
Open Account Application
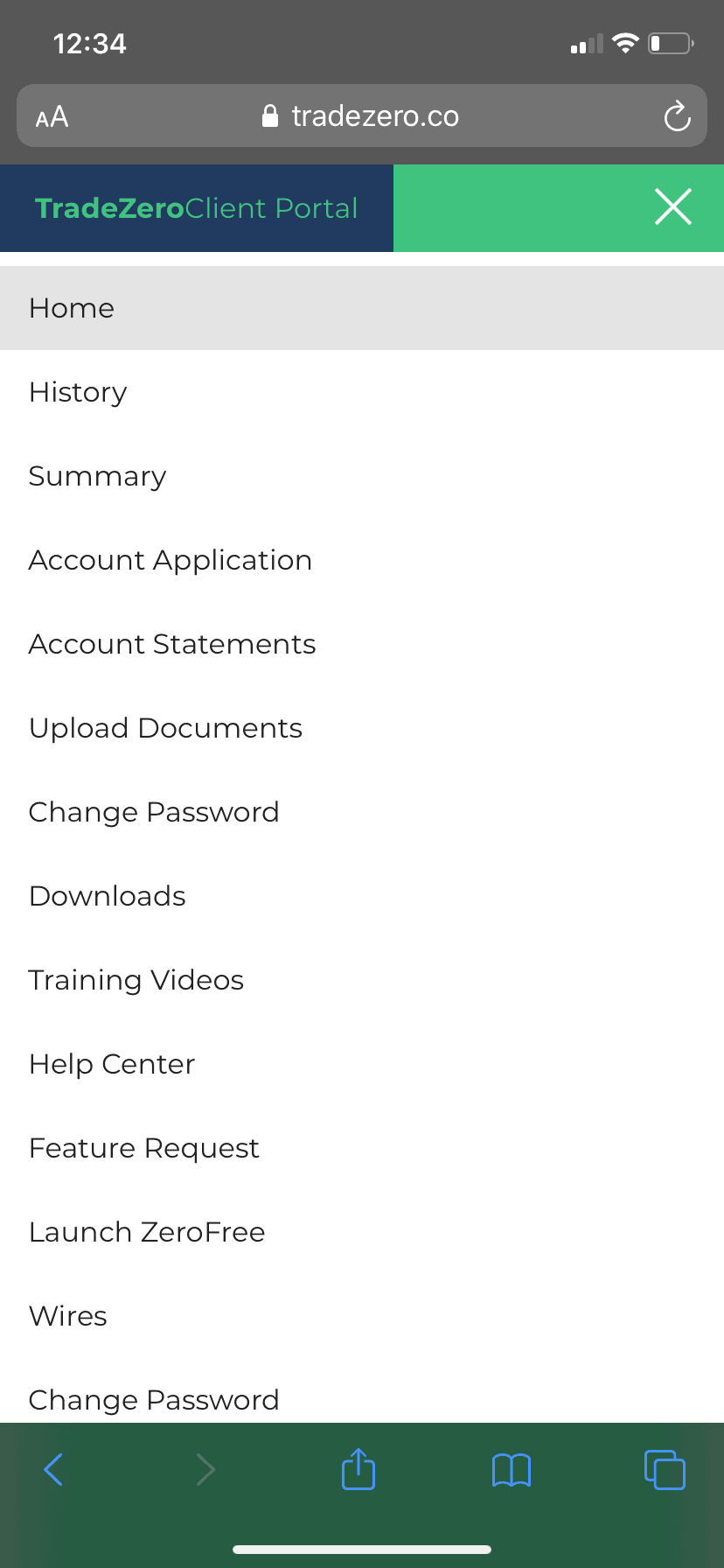pyautogui.click(x=170, y=560)
